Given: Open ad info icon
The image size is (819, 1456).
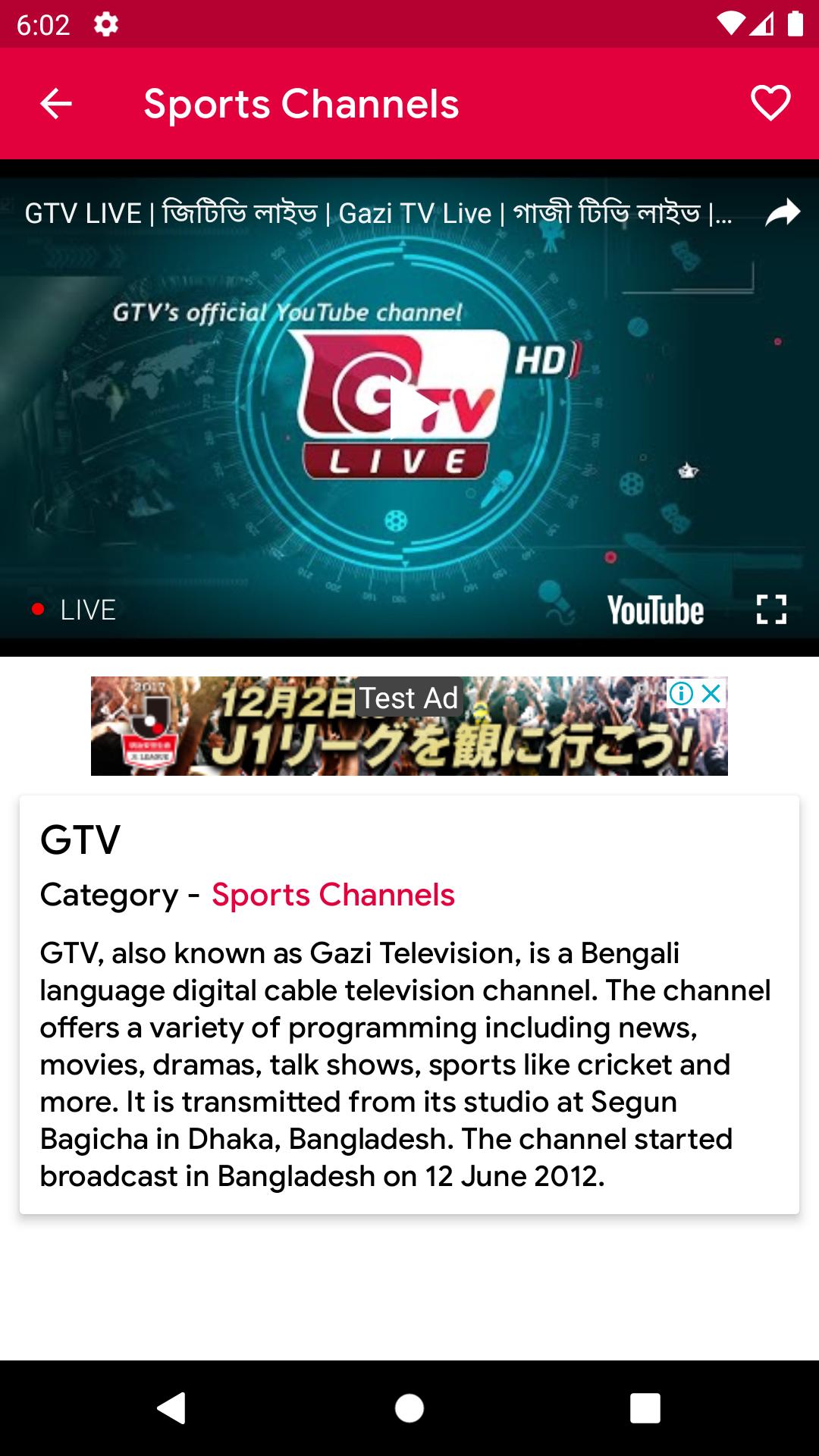Looking at the screenshot, I should pos(681,693).
